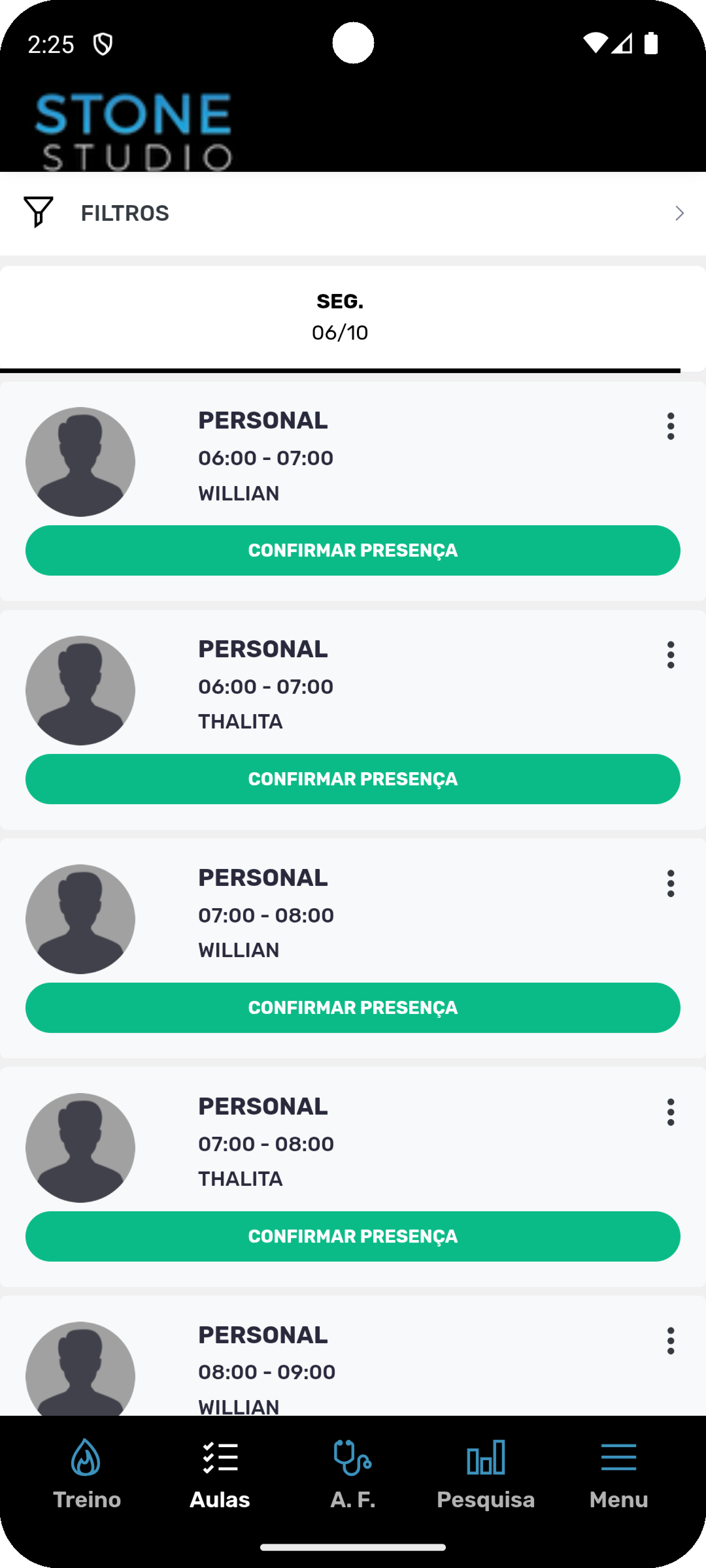Screen dimensions: 706x1568
Task: Confirm presence for Thalita's 06:00 - 07:00 class
Action: [353, 779]
